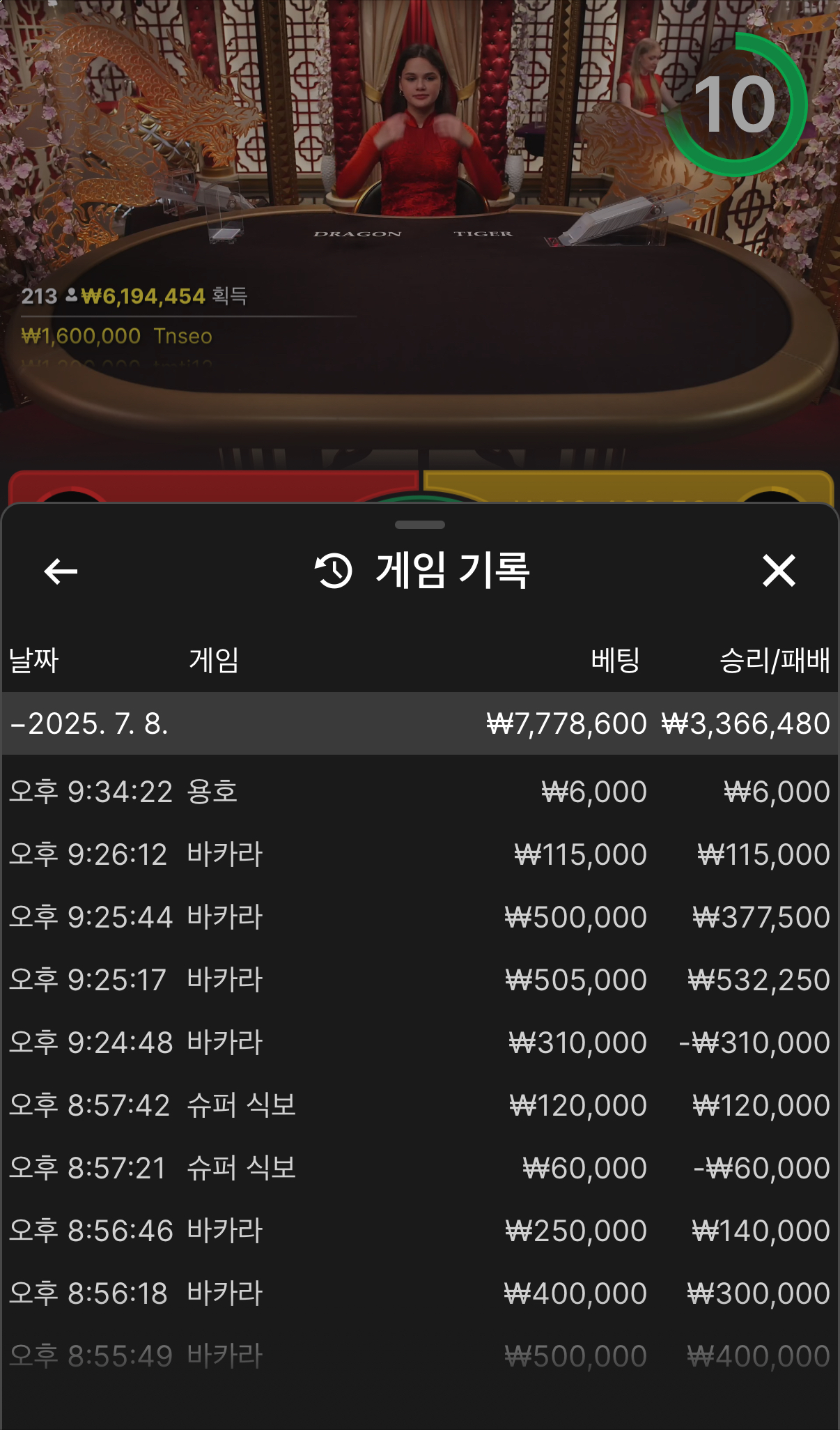This screenshot has width=840, height=1430.
Task: Close the game history panel
Action: [779, 571]
